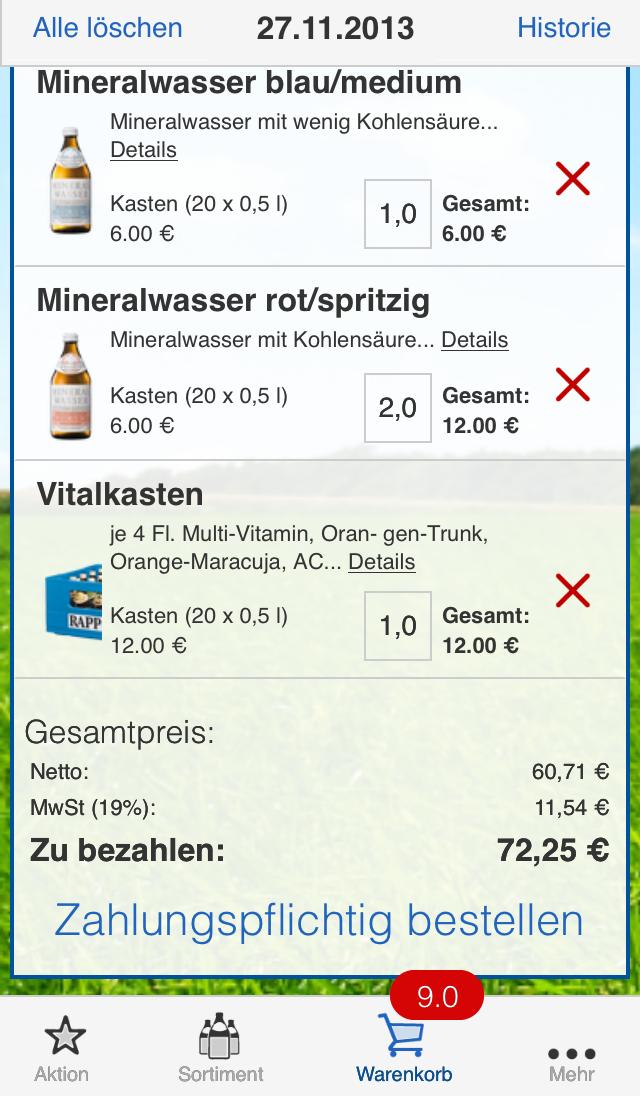Tap Zahlungspflichtig bestellen to place order
The width and height of the screenshot is (640, 1096).
[319, 920]
